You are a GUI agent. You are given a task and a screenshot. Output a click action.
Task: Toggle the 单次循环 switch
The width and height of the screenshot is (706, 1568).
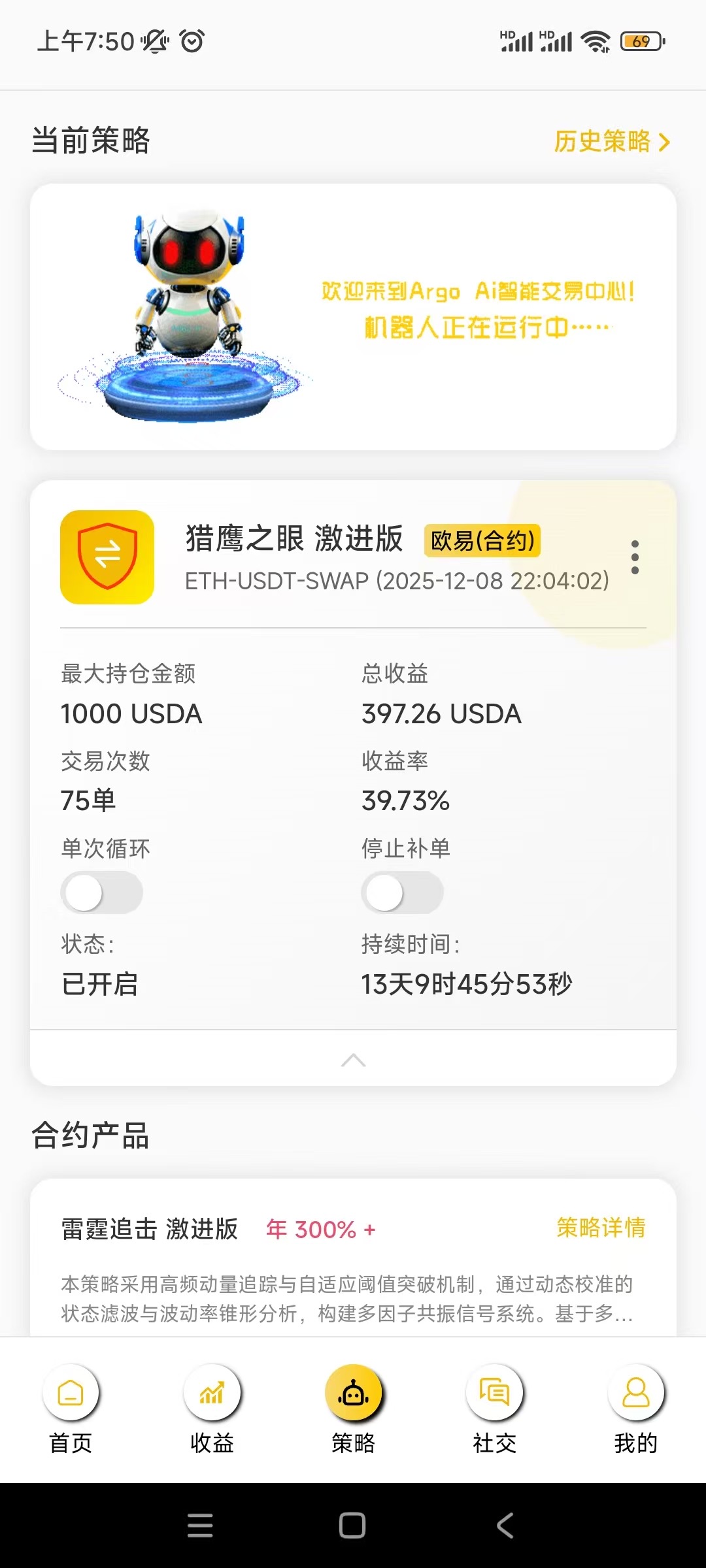click(102, 892)
